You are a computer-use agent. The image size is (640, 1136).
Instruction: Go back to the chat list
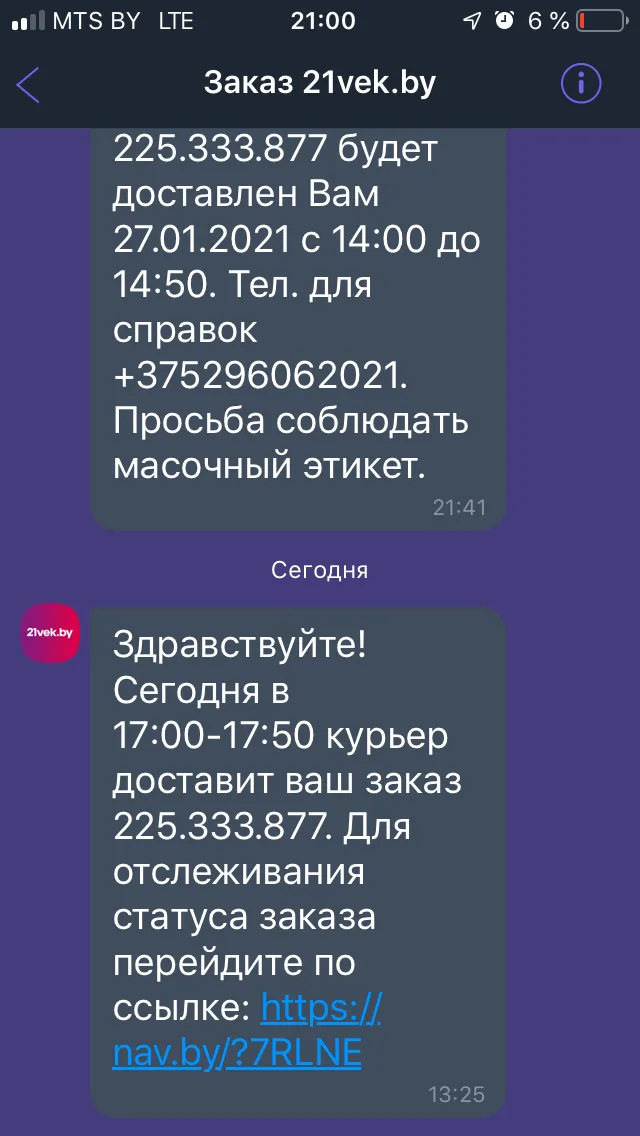point(28,85)
